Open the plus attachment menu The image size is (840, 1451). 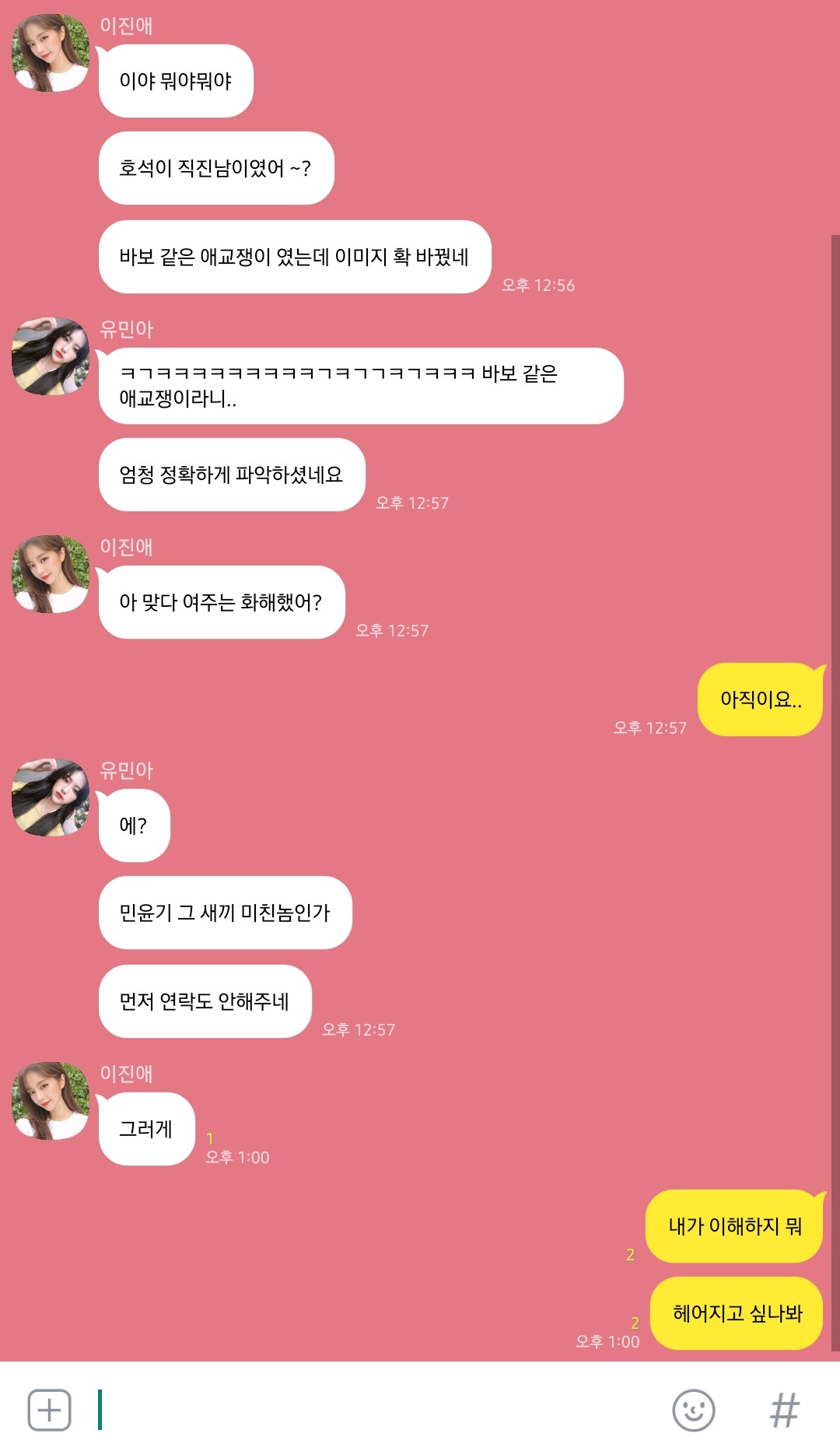coord(49,1409)
